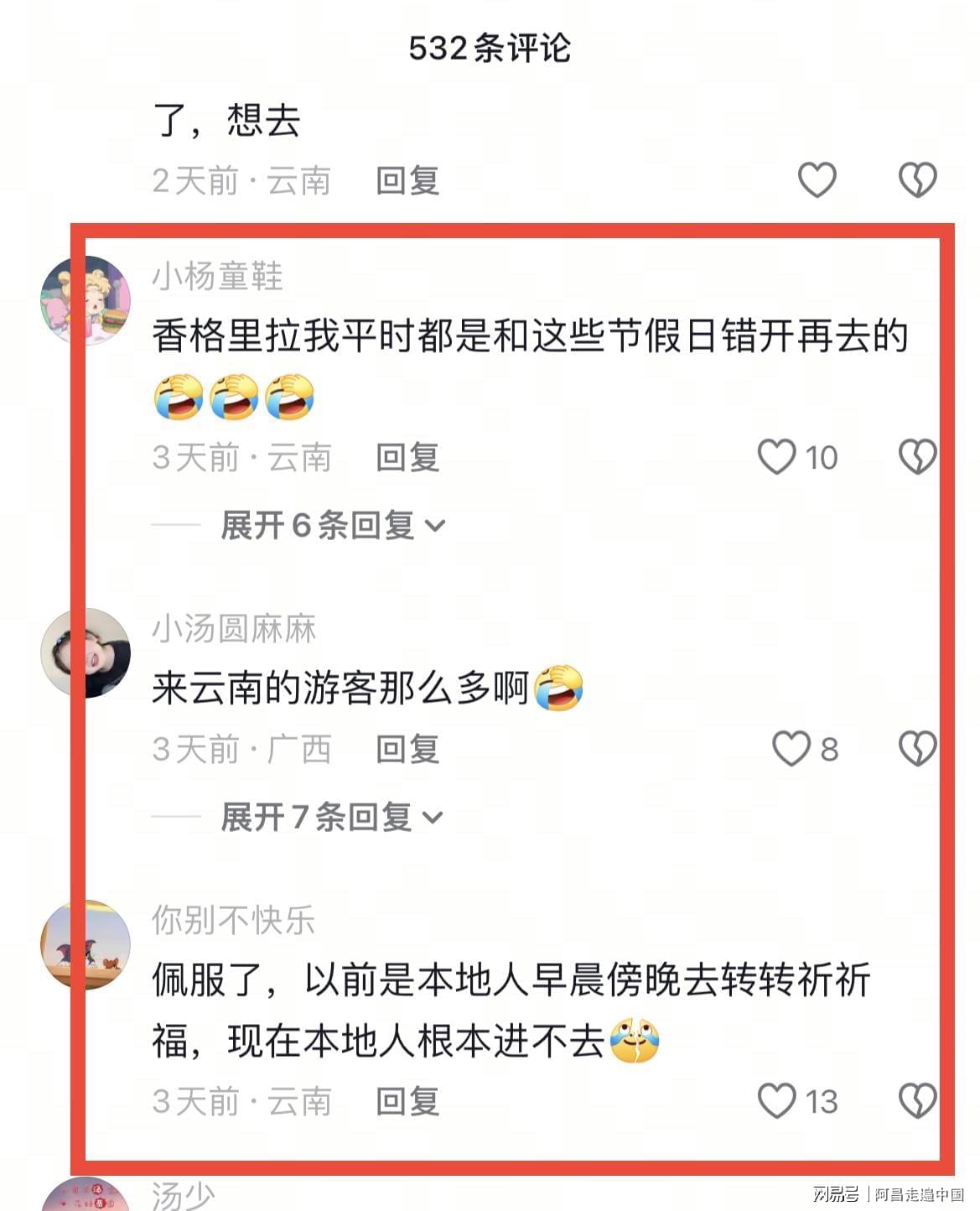Expand 7 replies under 小汤圆麻麻's comment
This screenshot has width=980, height=1211.
tap(331, 818)
